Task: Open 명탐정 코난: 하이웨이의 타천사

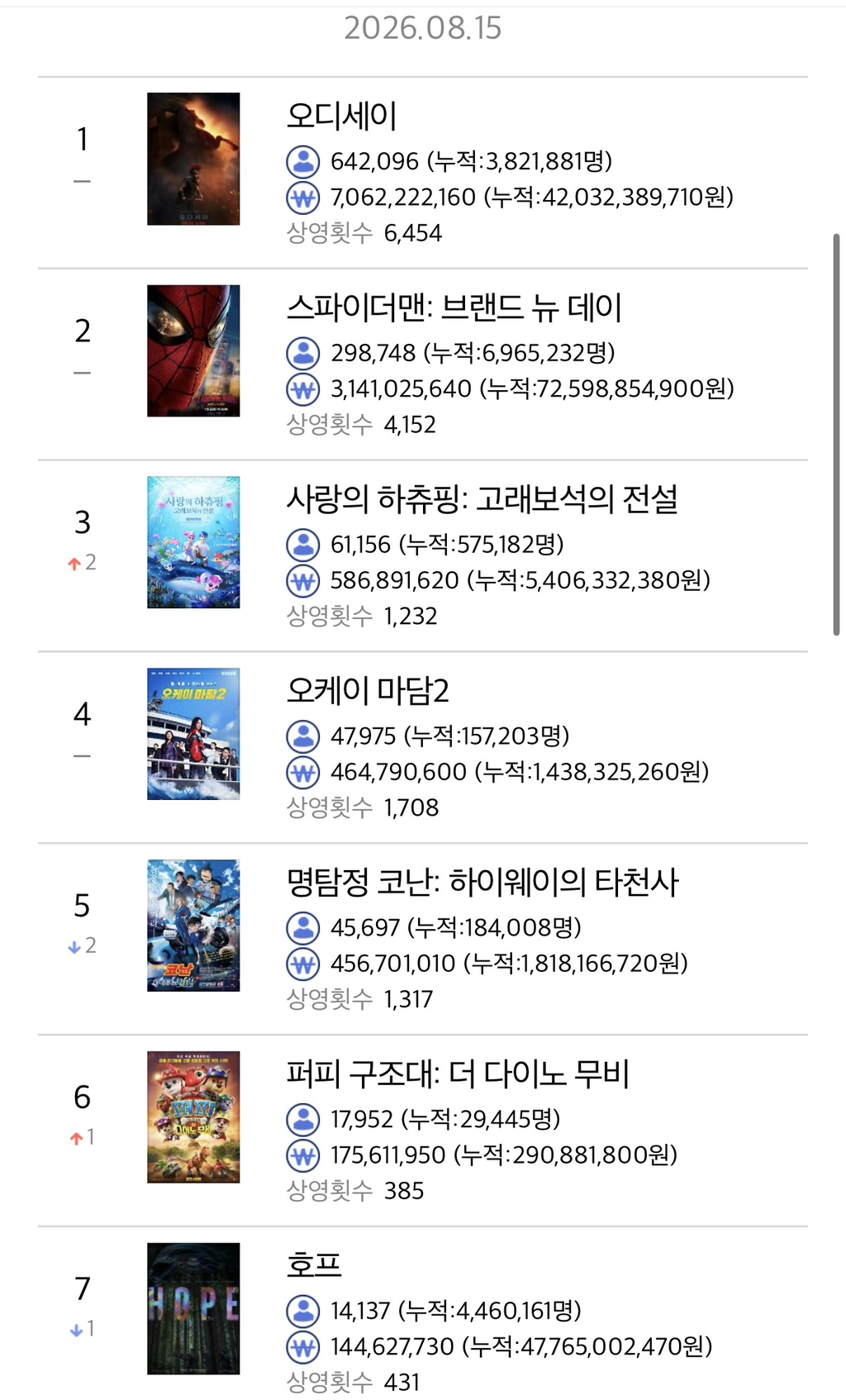Action: (423, 940)
